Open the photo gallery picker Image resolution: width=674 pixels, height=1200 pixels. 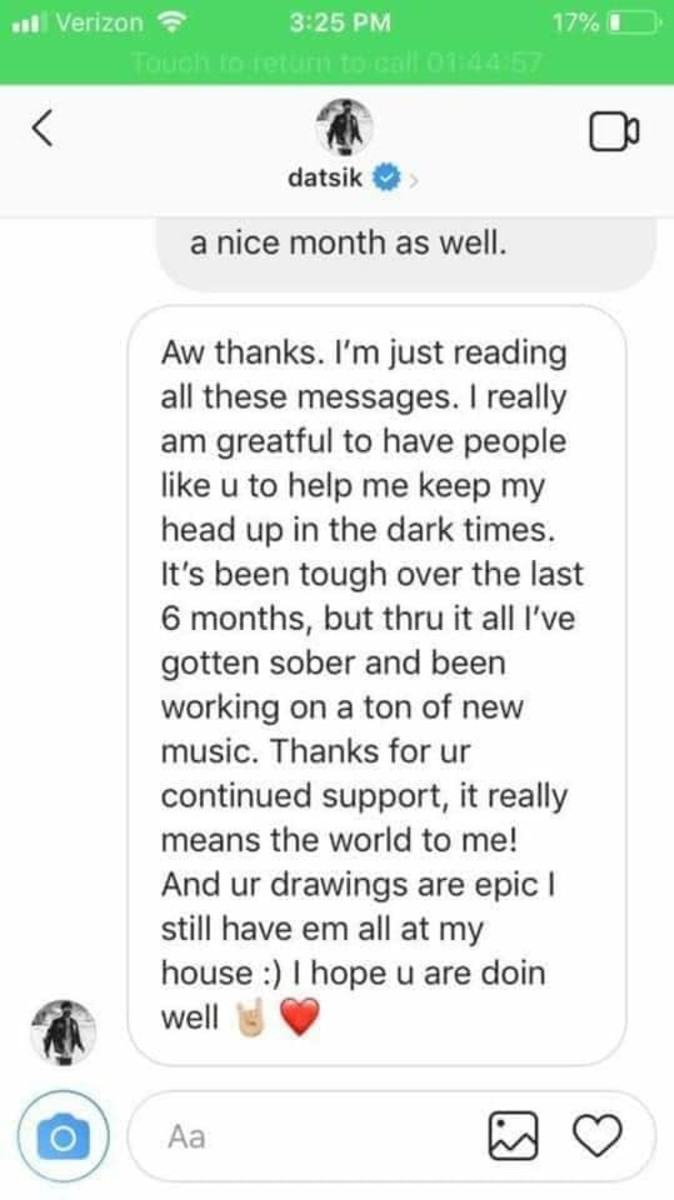[511, 1135]
